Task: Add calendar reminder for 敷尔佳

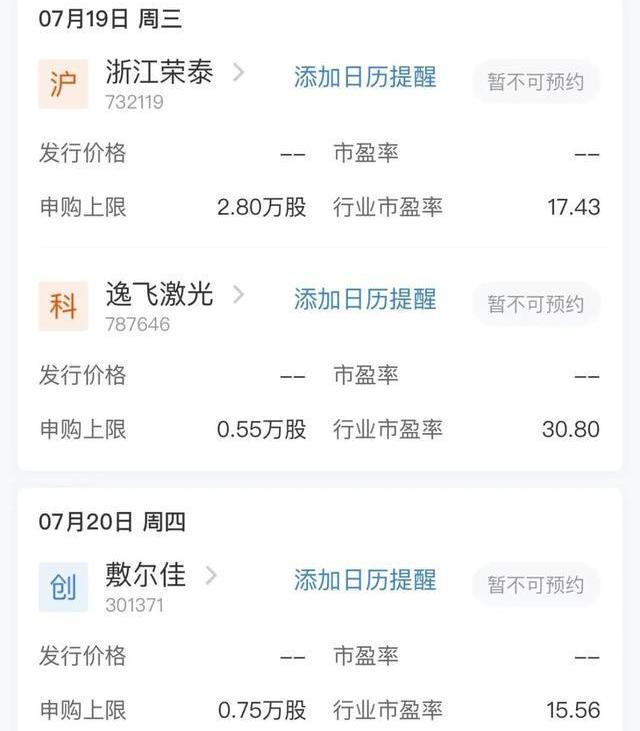Action: coord(365,580)
